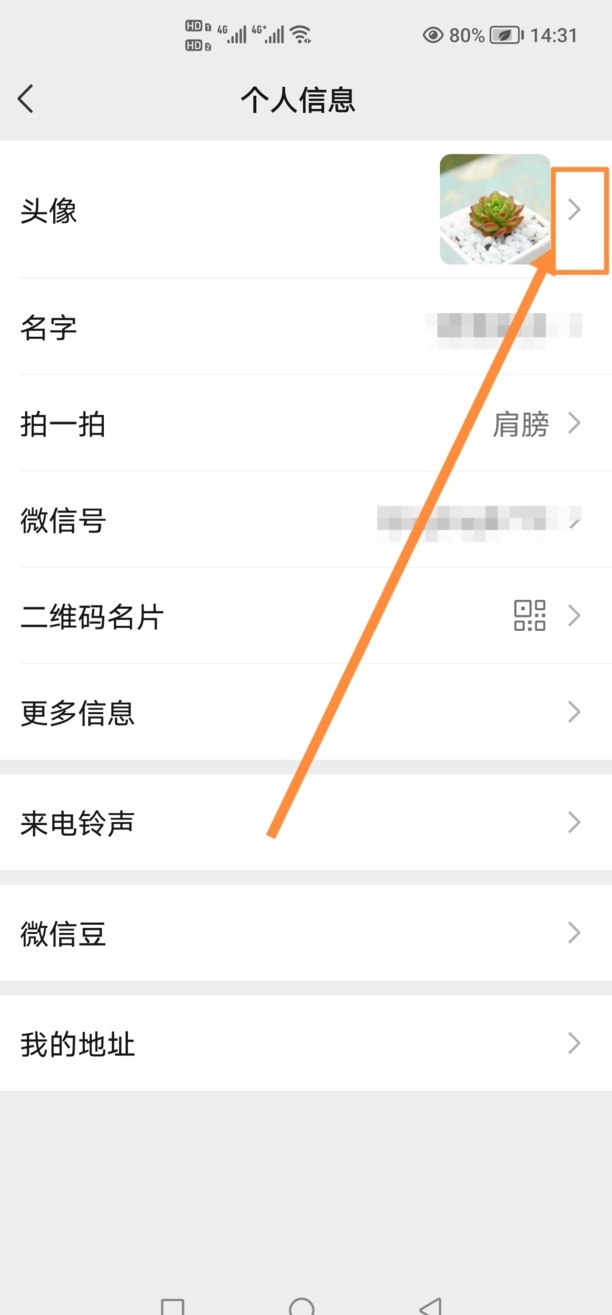Open 微信豆 row
The width and height of the screenshot is (612, 1315).
click(x=300, y=934)
